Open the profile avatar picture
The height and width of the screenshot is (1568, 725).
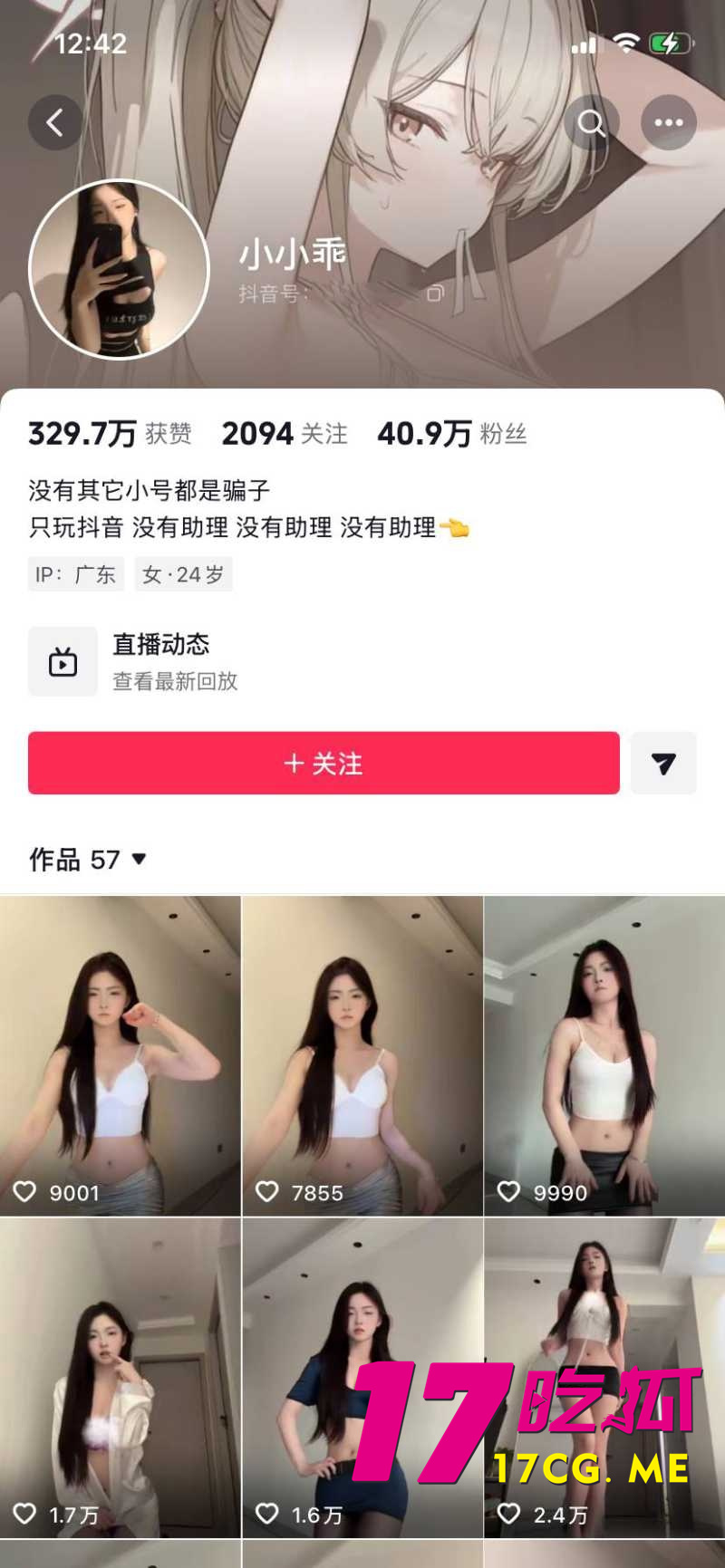tap(118, 269)
